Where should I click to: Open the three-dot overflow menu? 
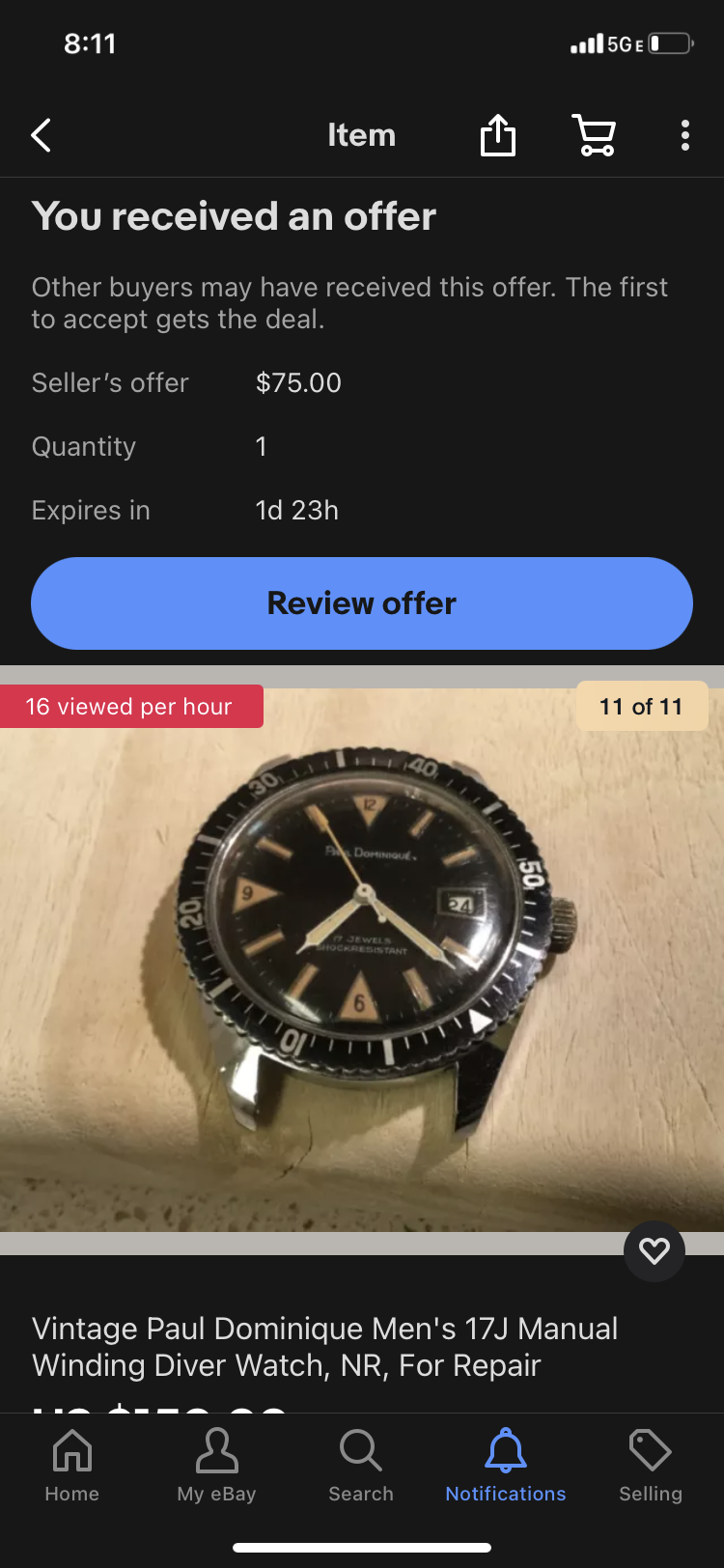684,135
